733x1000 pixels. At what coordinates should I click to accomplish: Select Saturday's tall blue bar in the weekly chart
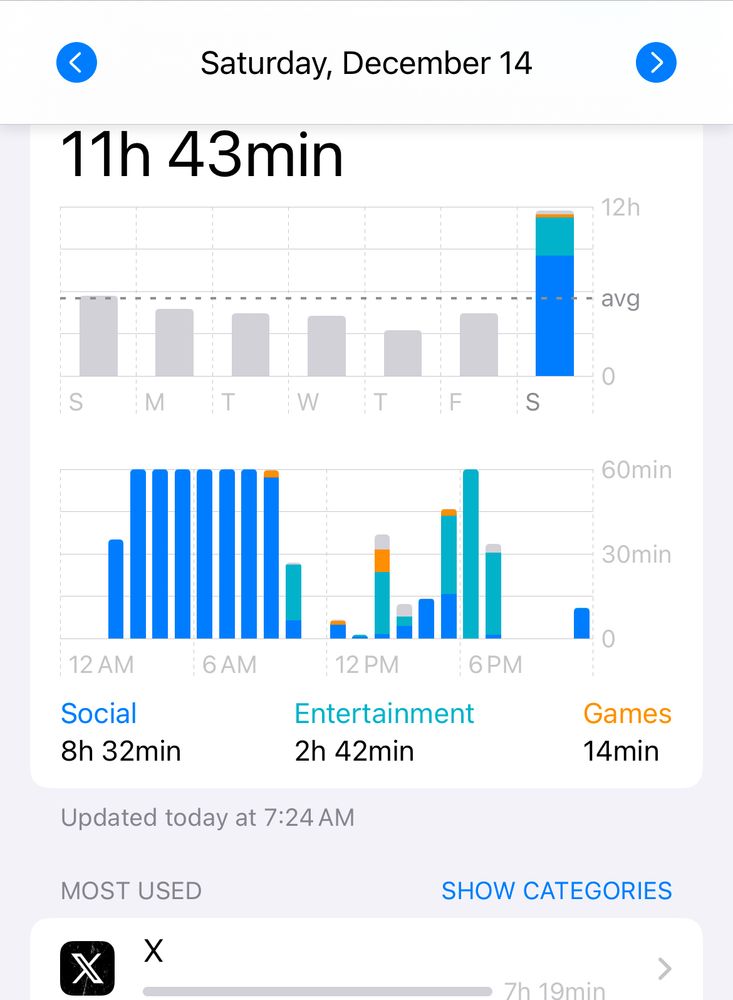point(556,300)
